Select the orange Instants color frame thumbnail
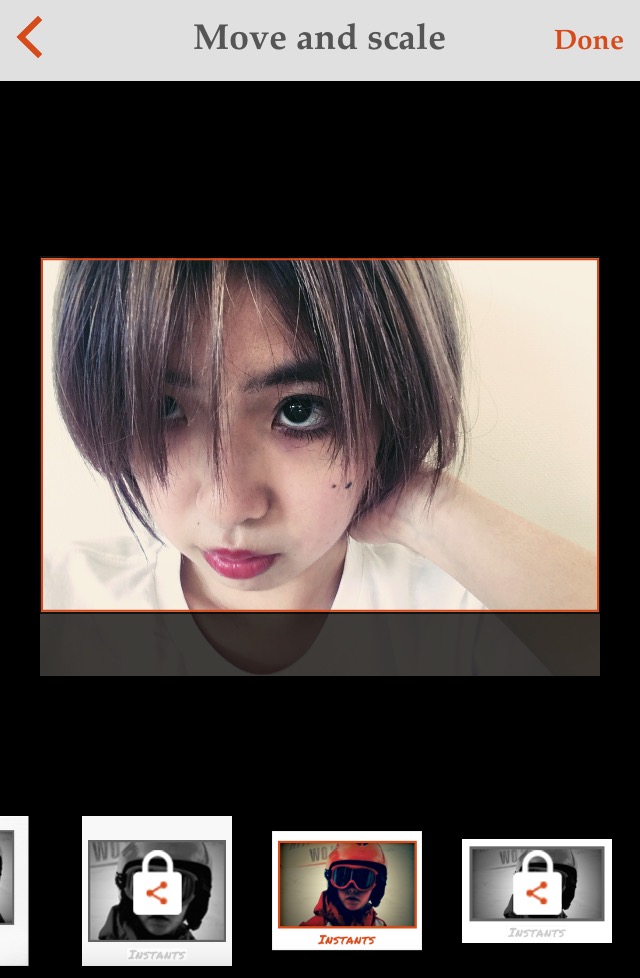Viewport: 640px width, 978px height. click(346, 889)
